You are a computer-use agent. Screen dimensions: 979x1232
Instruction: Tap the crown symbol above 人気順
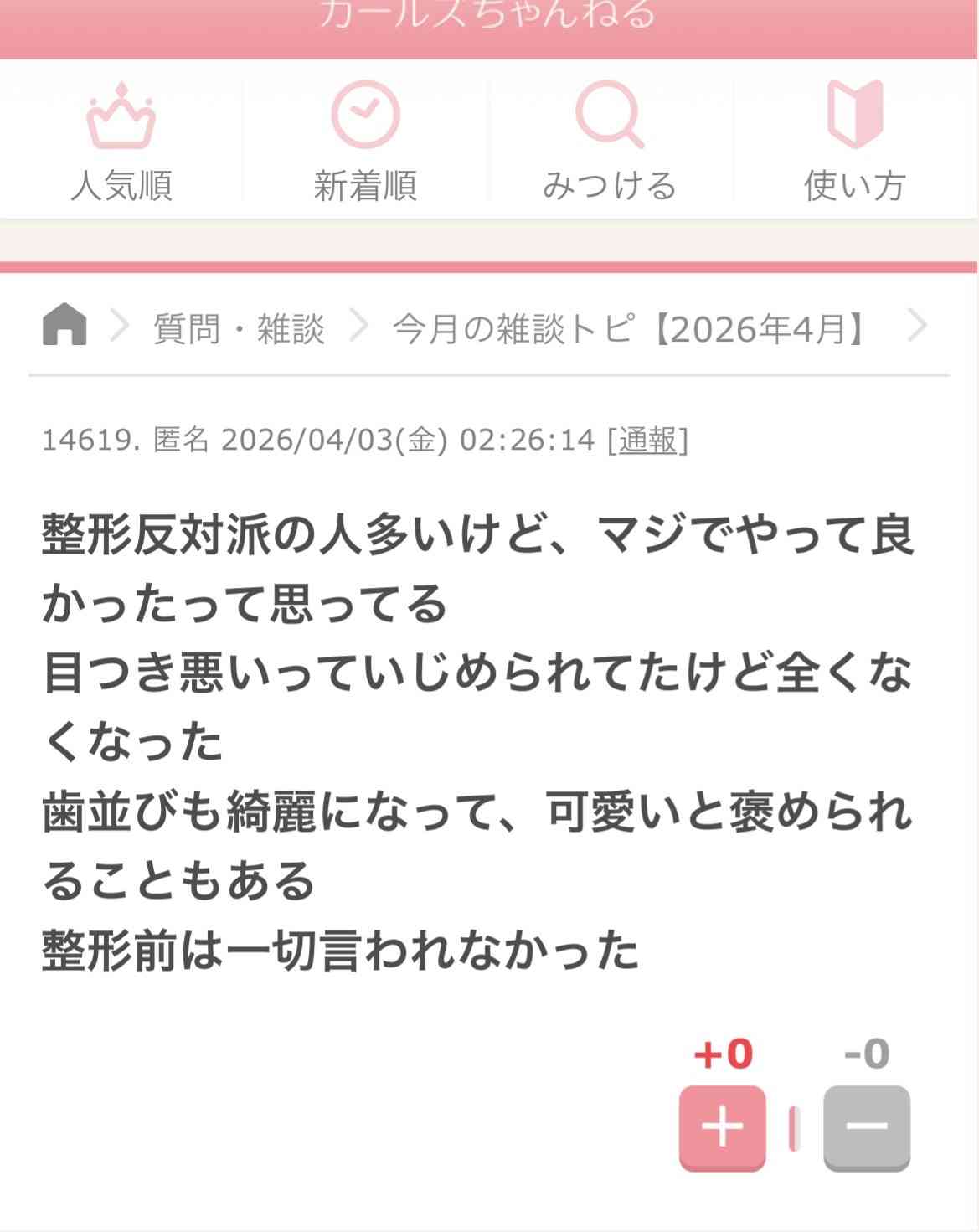coord(122,115)
